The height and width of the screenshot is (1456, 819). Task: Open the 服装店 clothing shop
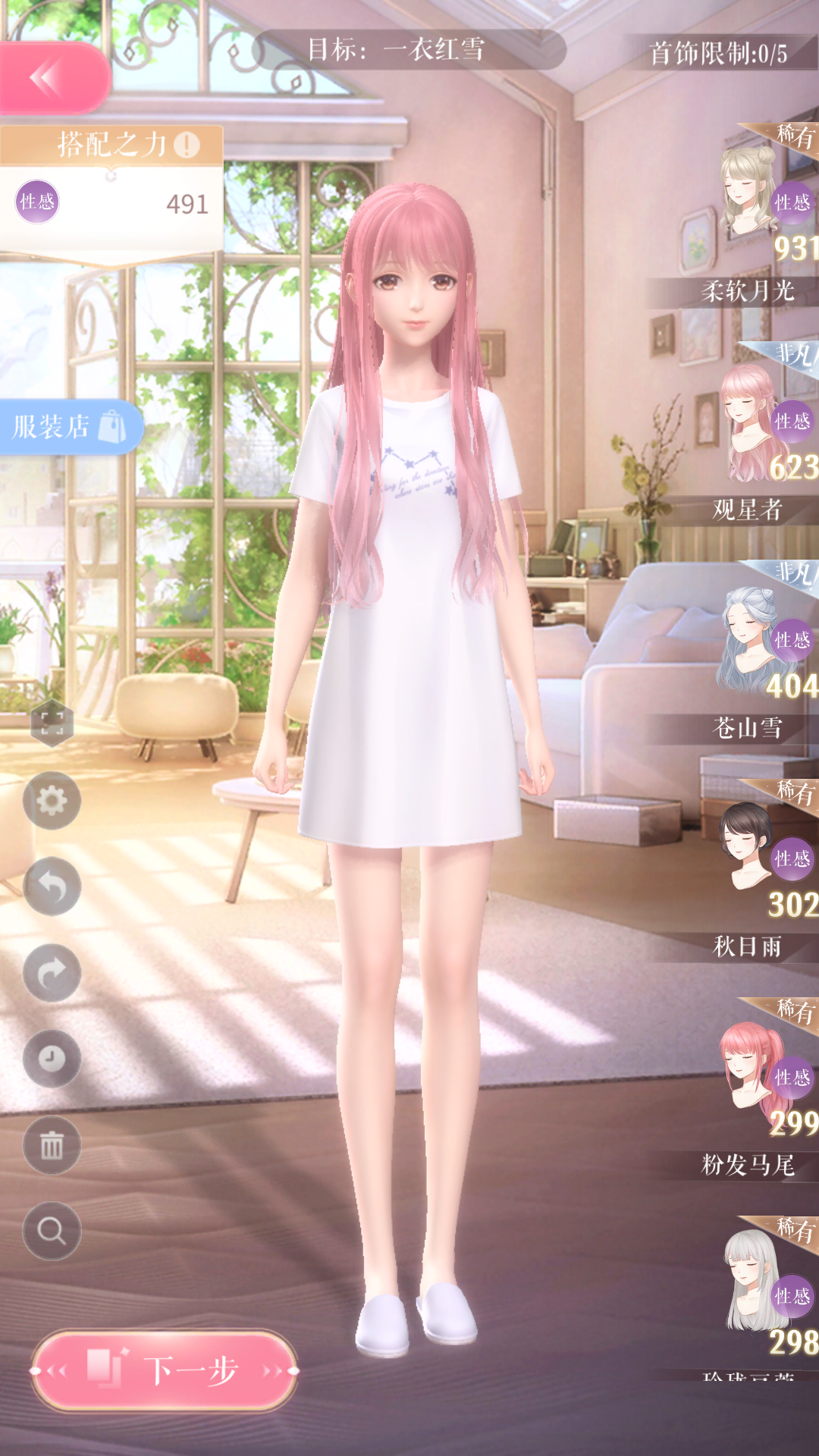(x=68, y=427)
